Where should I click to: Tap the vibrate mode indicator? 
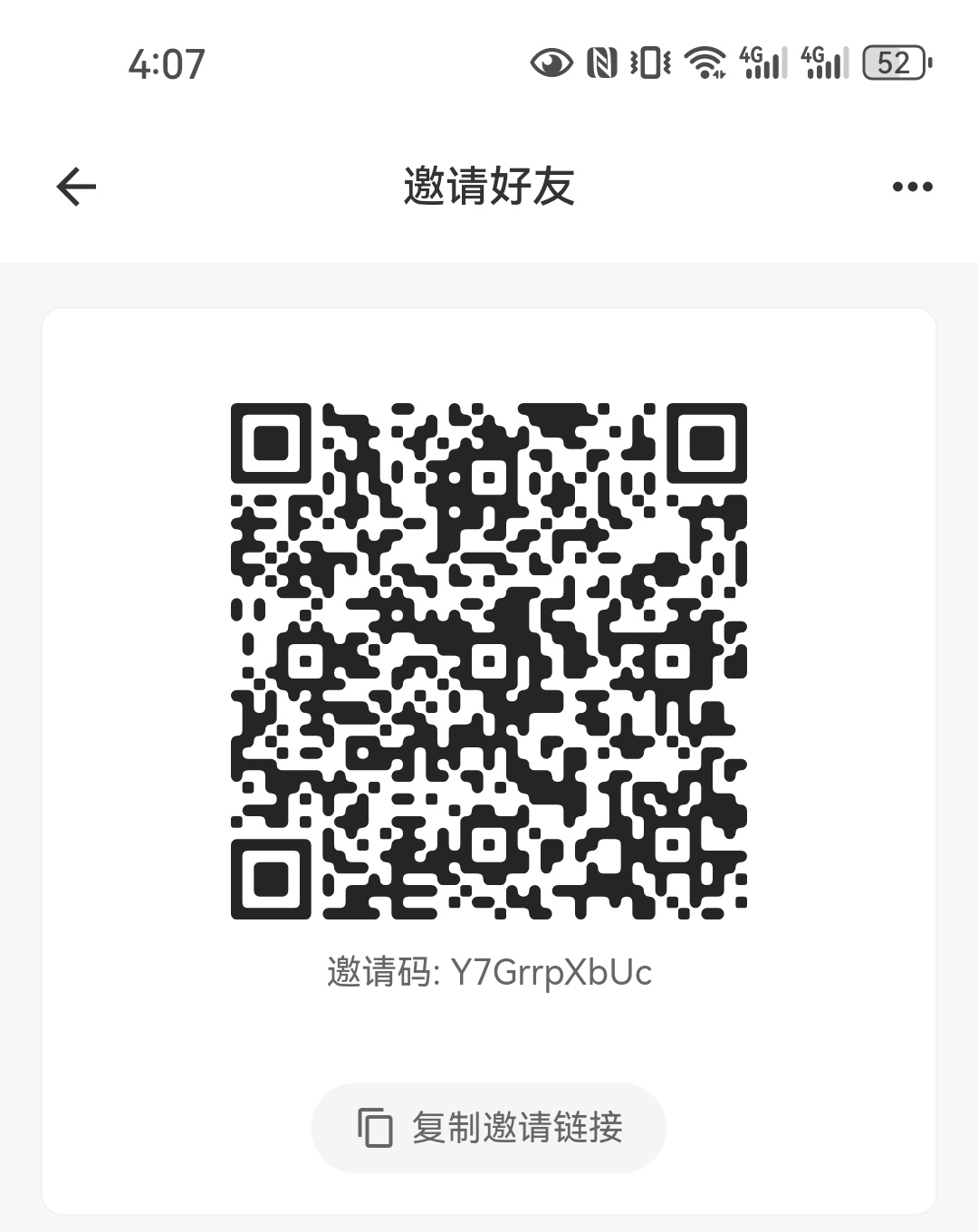click(x=650, y=62)
